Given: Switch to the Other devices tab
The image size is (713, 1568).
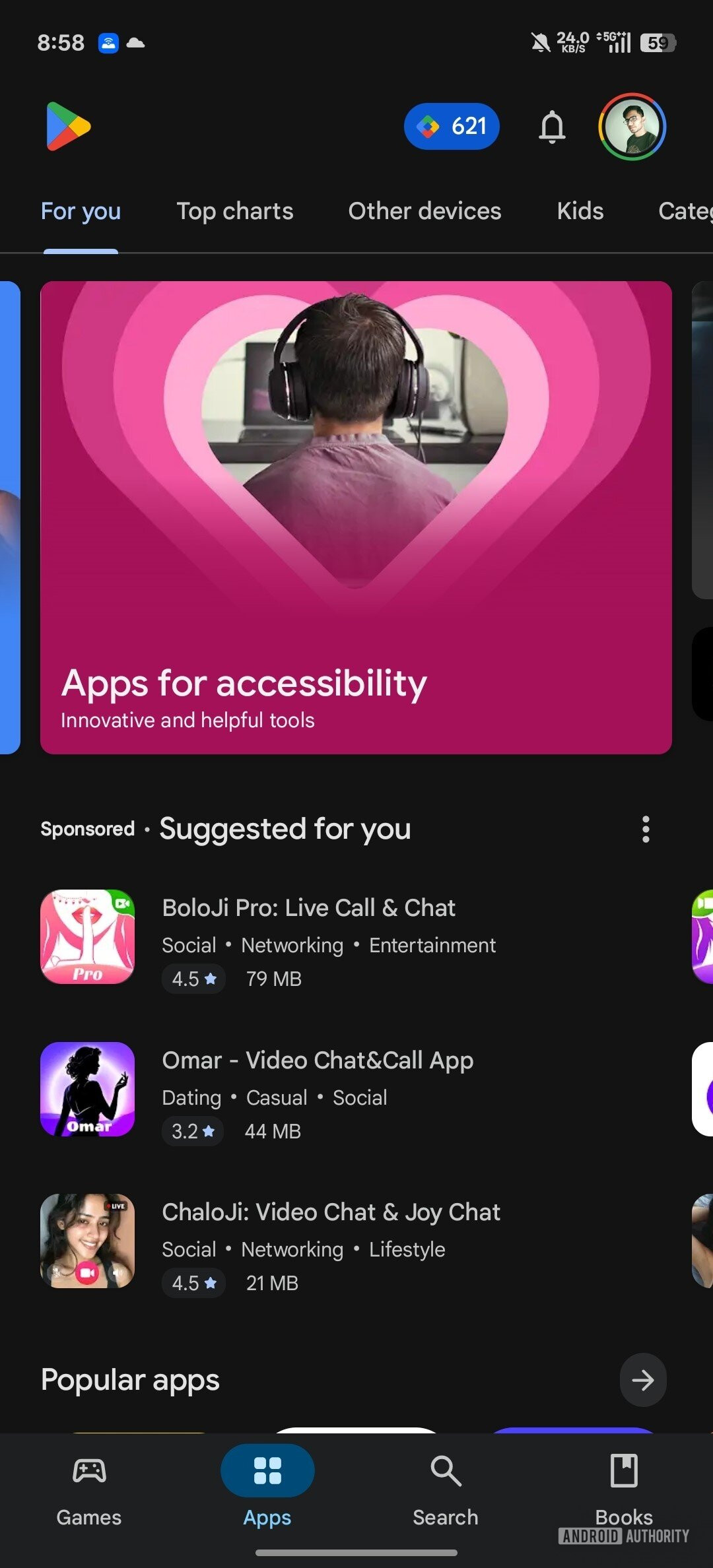Looking at the screenshot, I should click(424, 211).
